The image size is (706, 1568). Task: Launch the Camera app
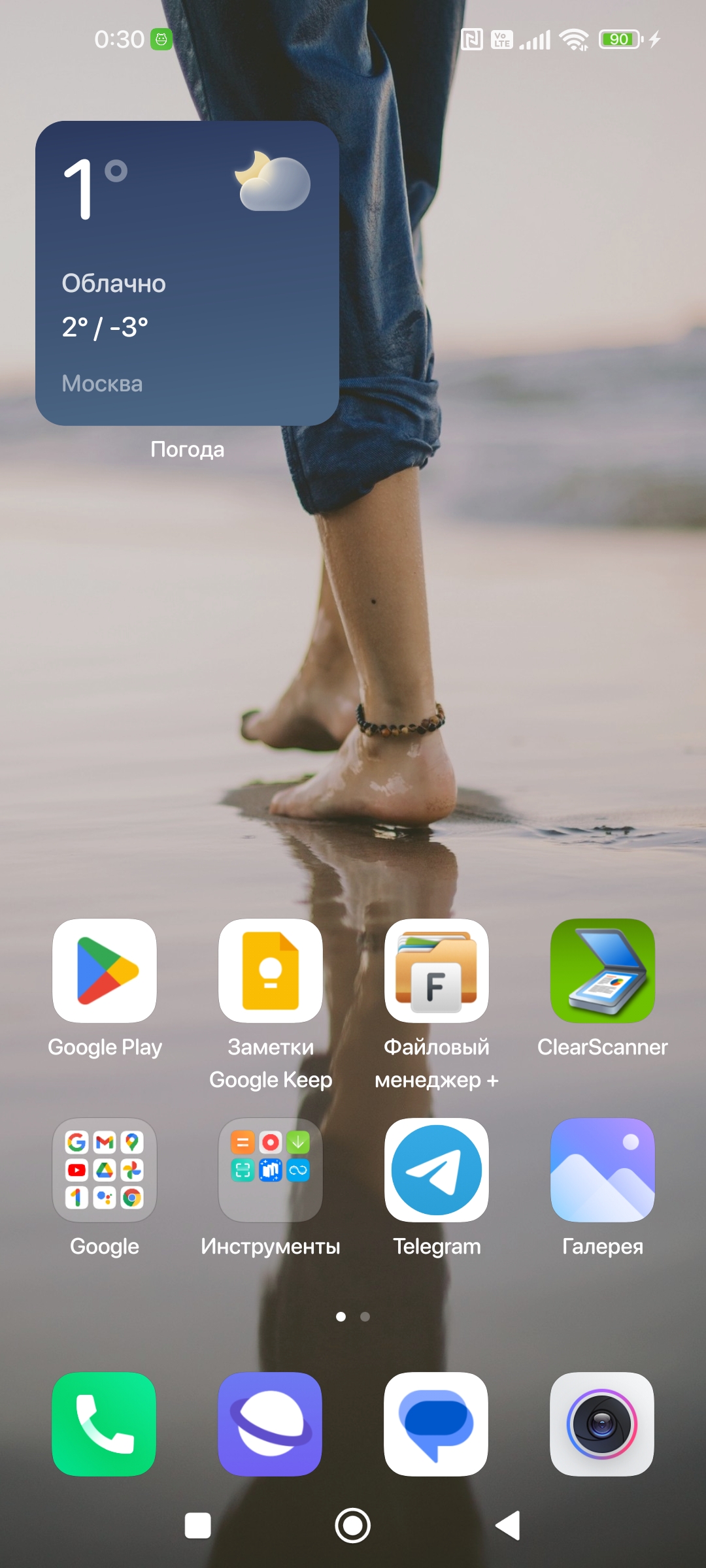point(602,1424)
